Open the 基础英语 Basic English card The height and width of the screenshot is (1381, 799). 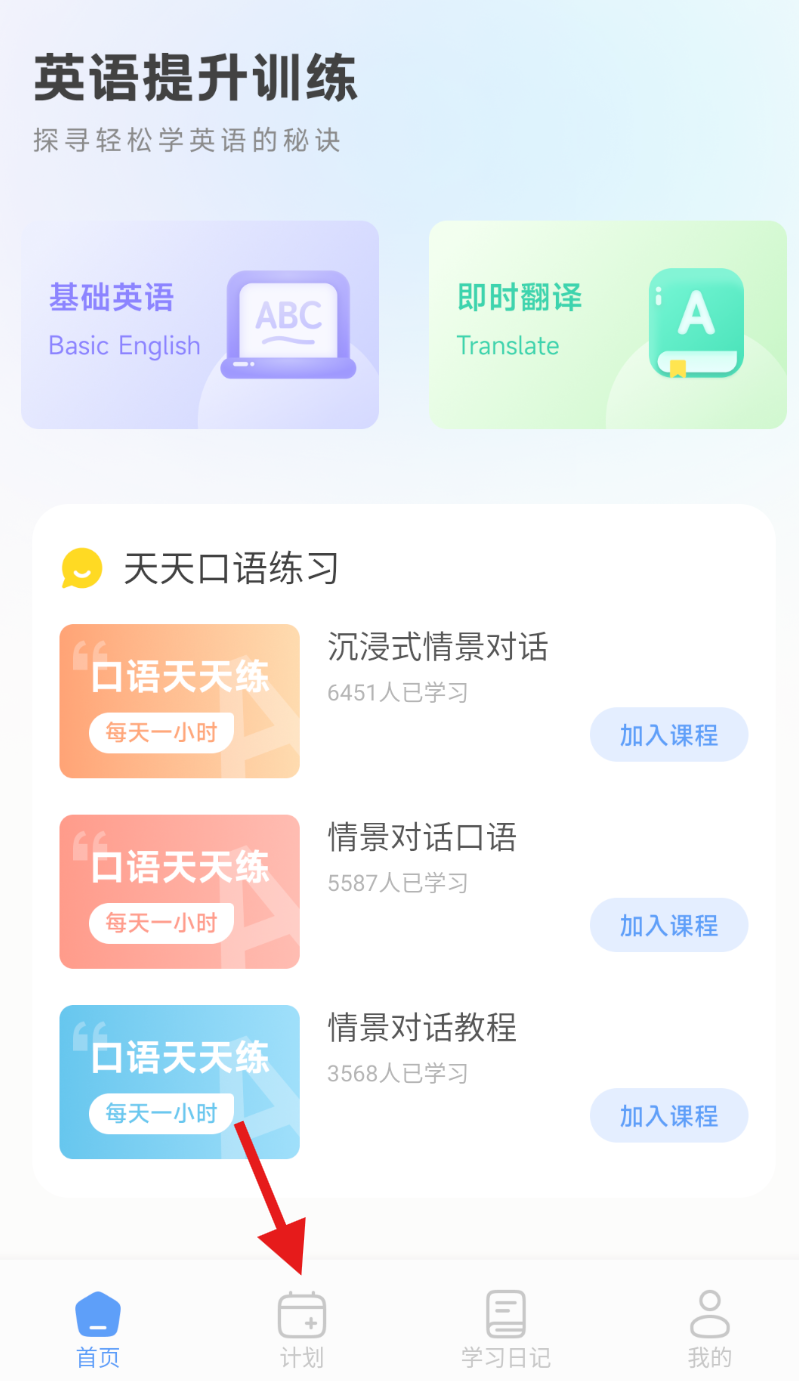pos(200,325)
